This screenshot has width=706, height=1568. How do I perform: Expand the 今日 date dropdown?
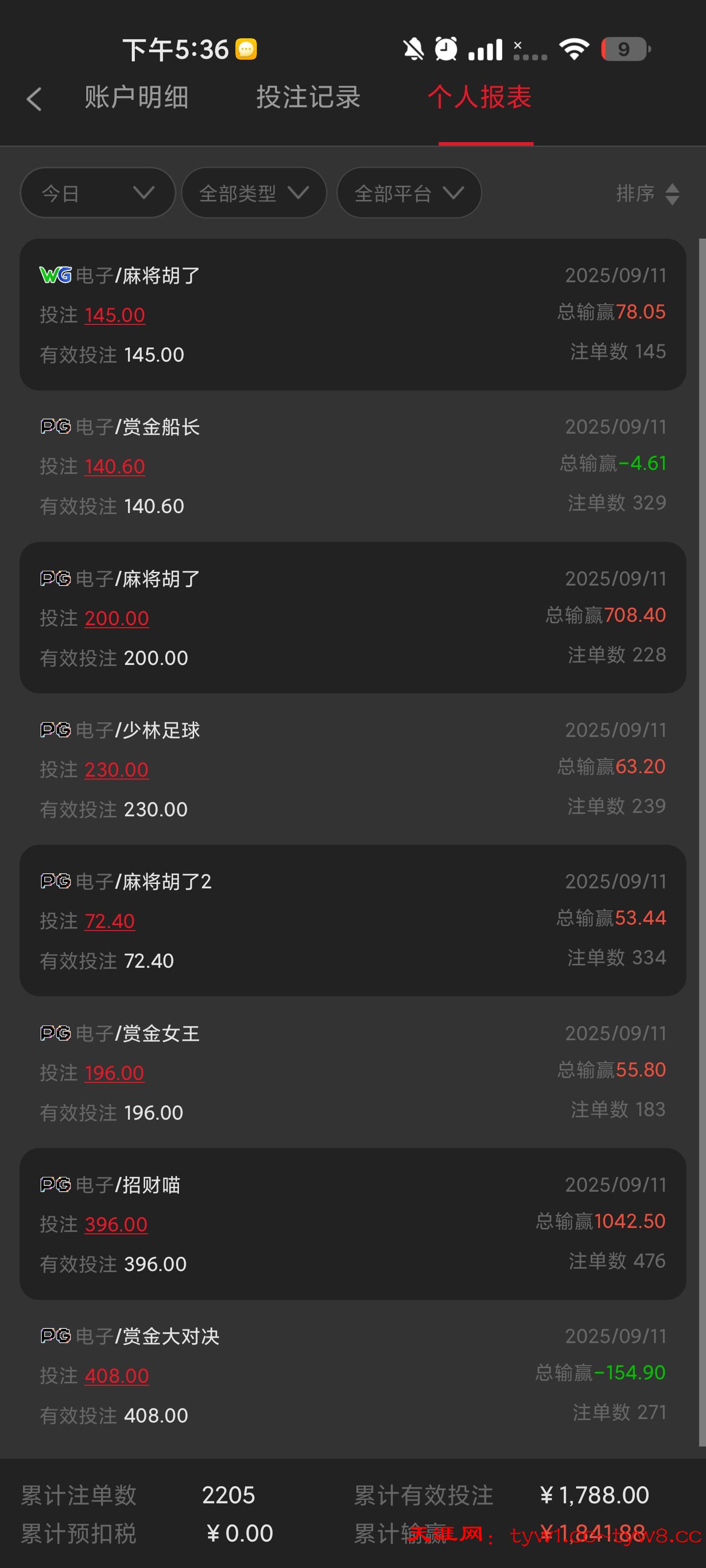coord(98,193)
